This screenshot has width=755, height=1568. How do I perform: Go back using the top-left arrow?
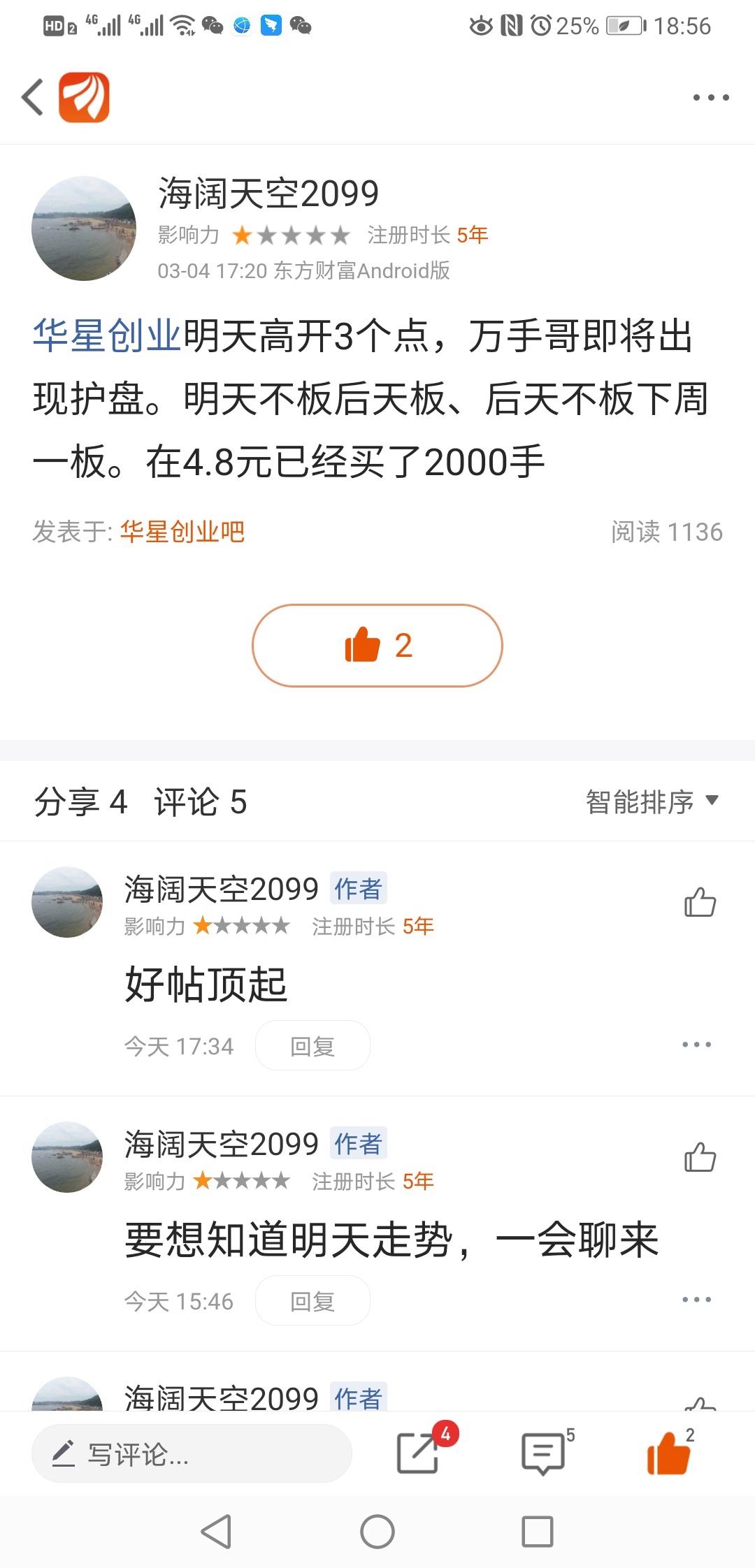[x=32, y=97]
